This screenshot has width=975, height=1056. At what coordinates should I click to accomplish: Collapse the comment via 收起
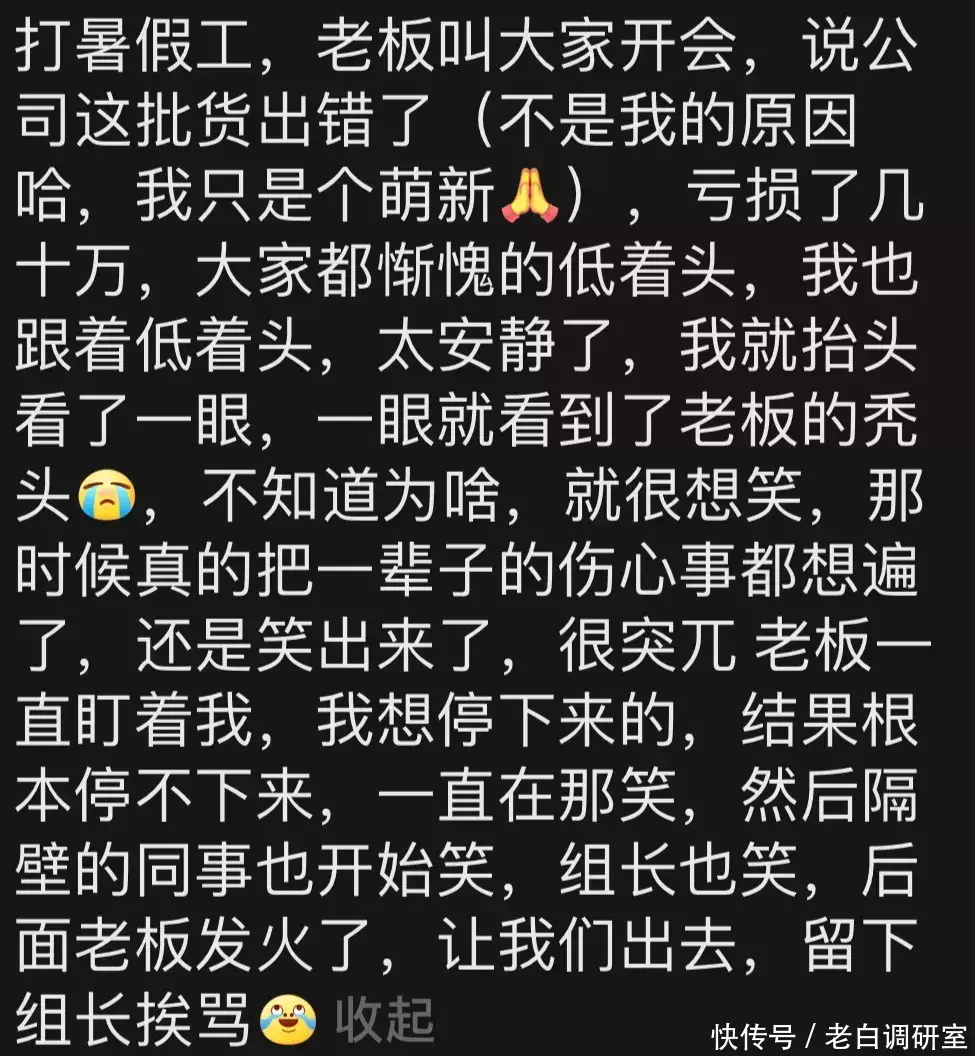(384, 1019)
